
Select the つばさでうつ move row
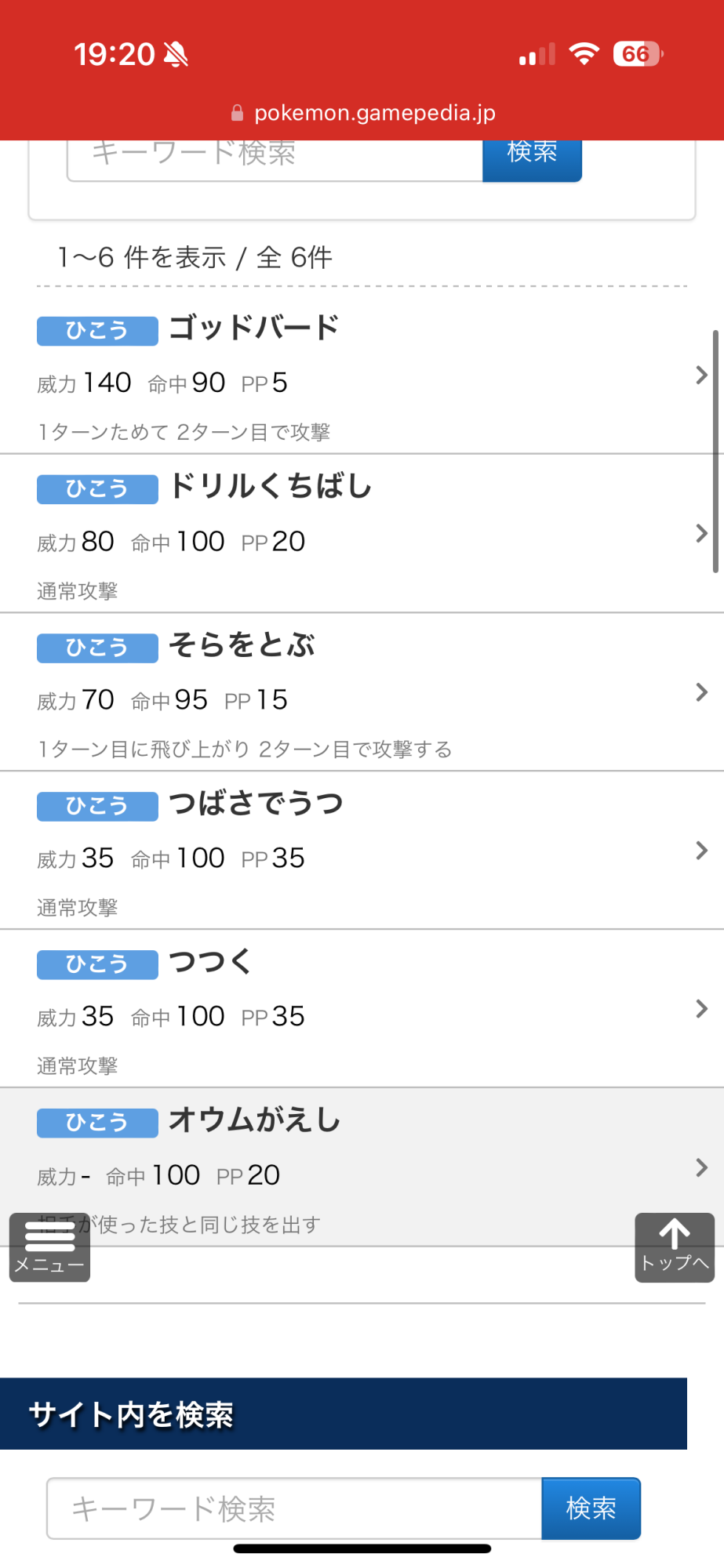(x=361, y=851)
